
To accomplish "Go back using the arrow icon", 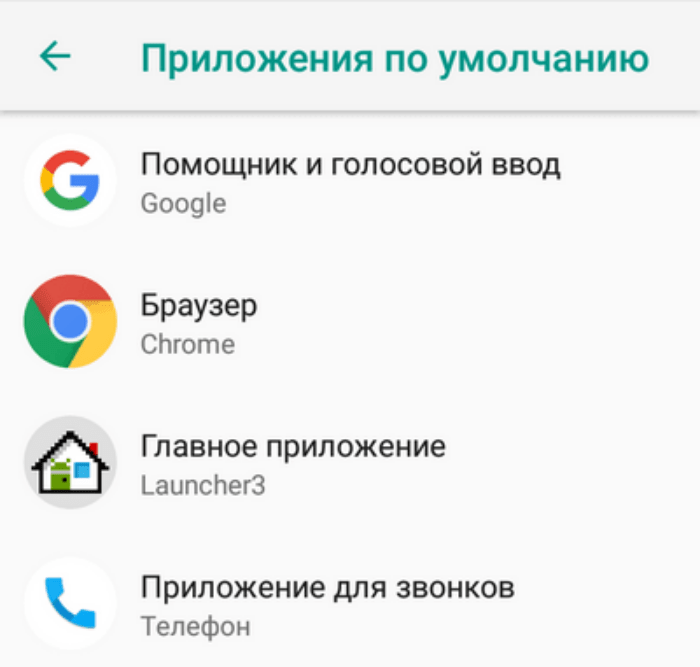I will [x=55, y=57].
